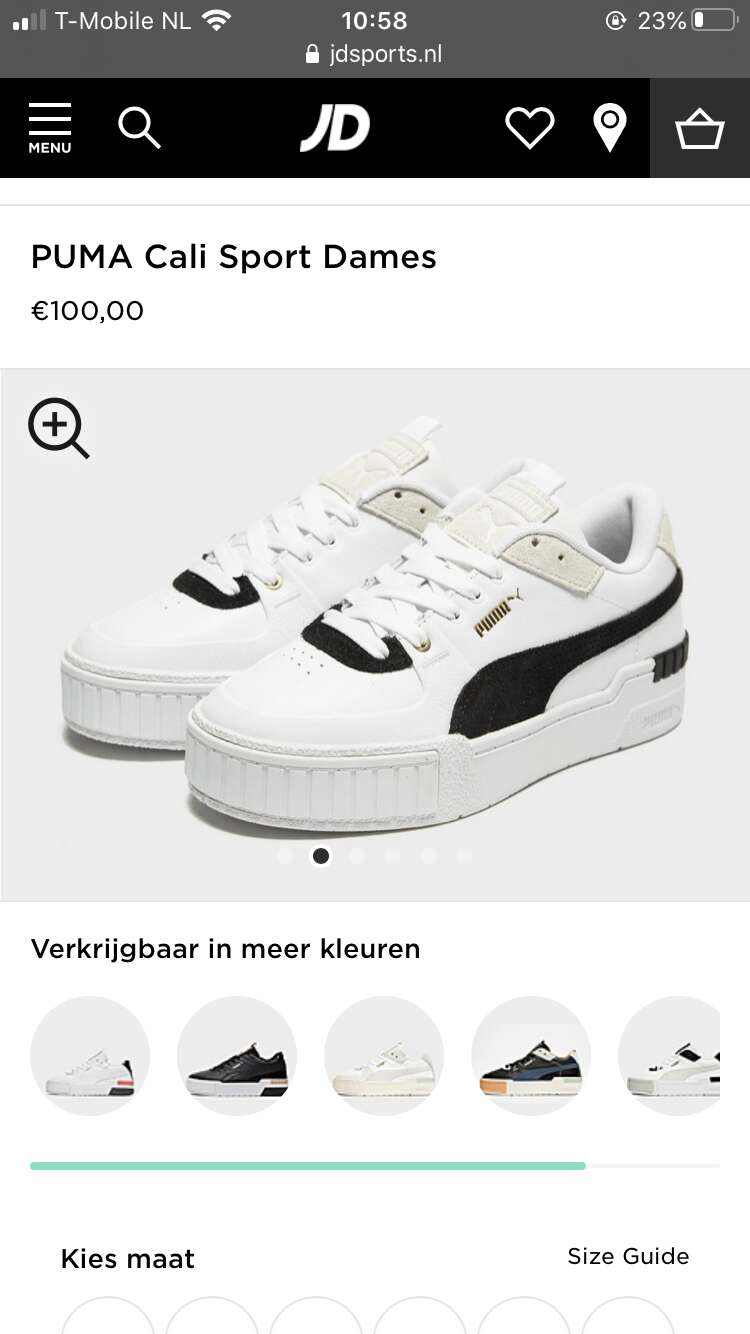
Task: Pick the cream colour variant
Action: coord(384,1056)
